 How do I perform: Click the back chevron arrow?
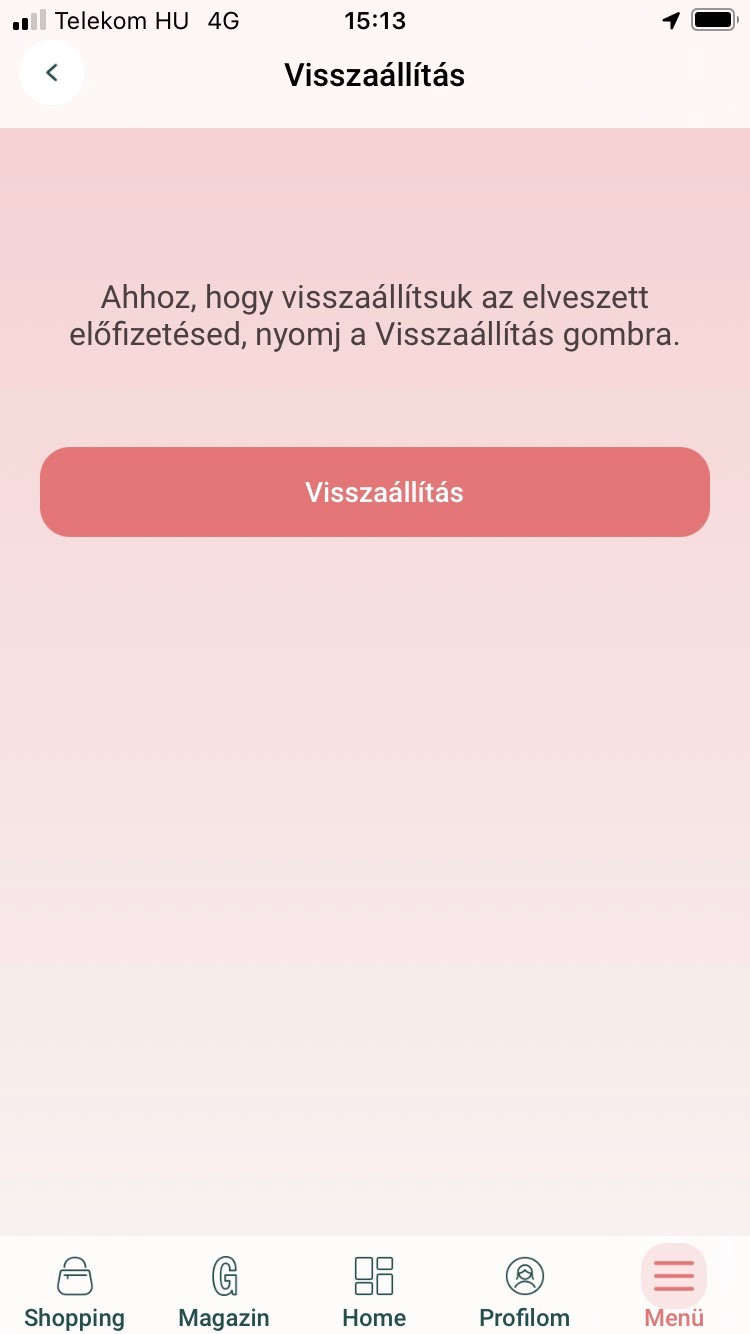click(x=51, y=72)
